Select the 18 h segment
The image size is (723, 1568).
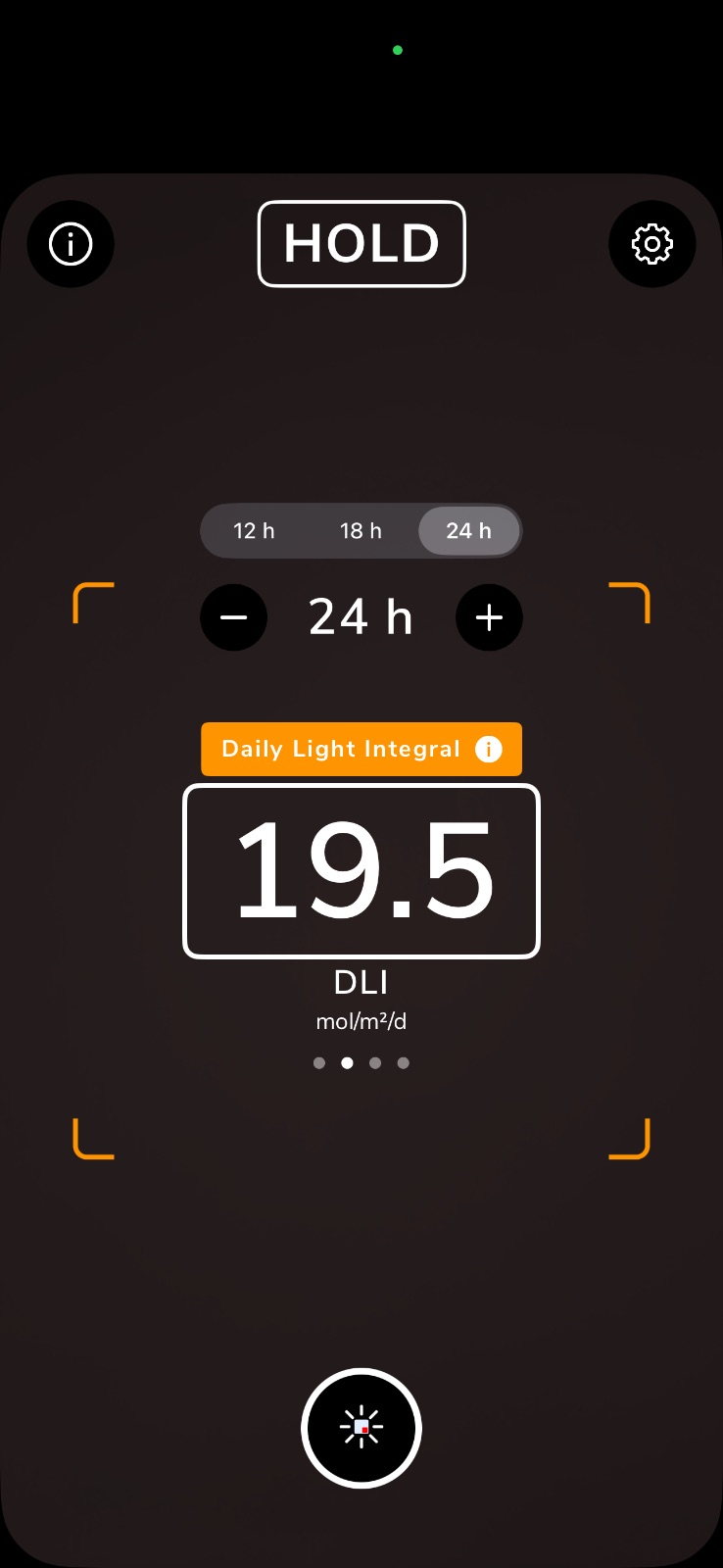(x=361, y=531)
